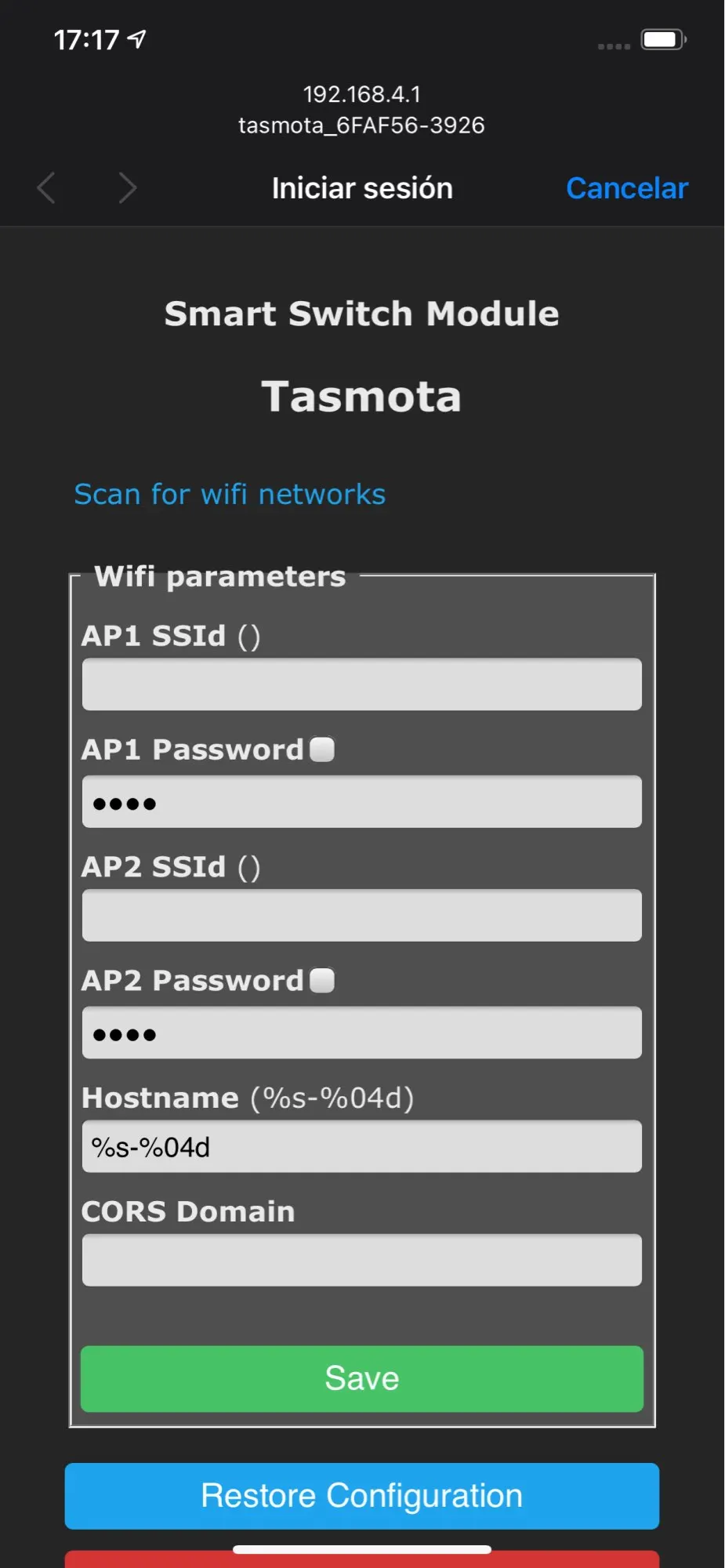Edit the Hostname field
This screenshot has height=1568, width=725.
coord(362,1146)
